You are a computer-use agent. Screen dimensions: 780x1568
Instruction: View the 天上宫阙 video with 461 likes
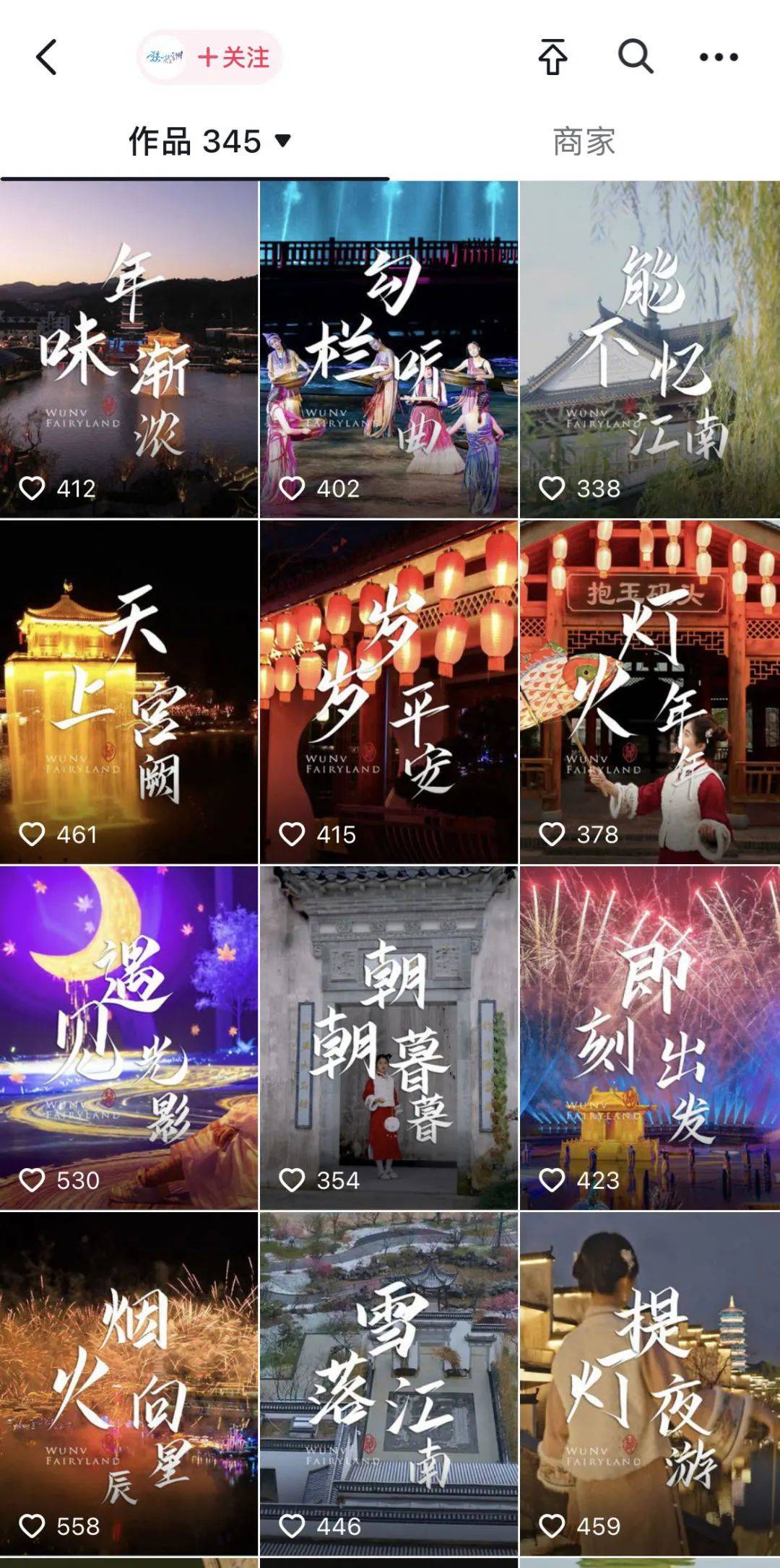pyautogui.click(x=129, y=692)
